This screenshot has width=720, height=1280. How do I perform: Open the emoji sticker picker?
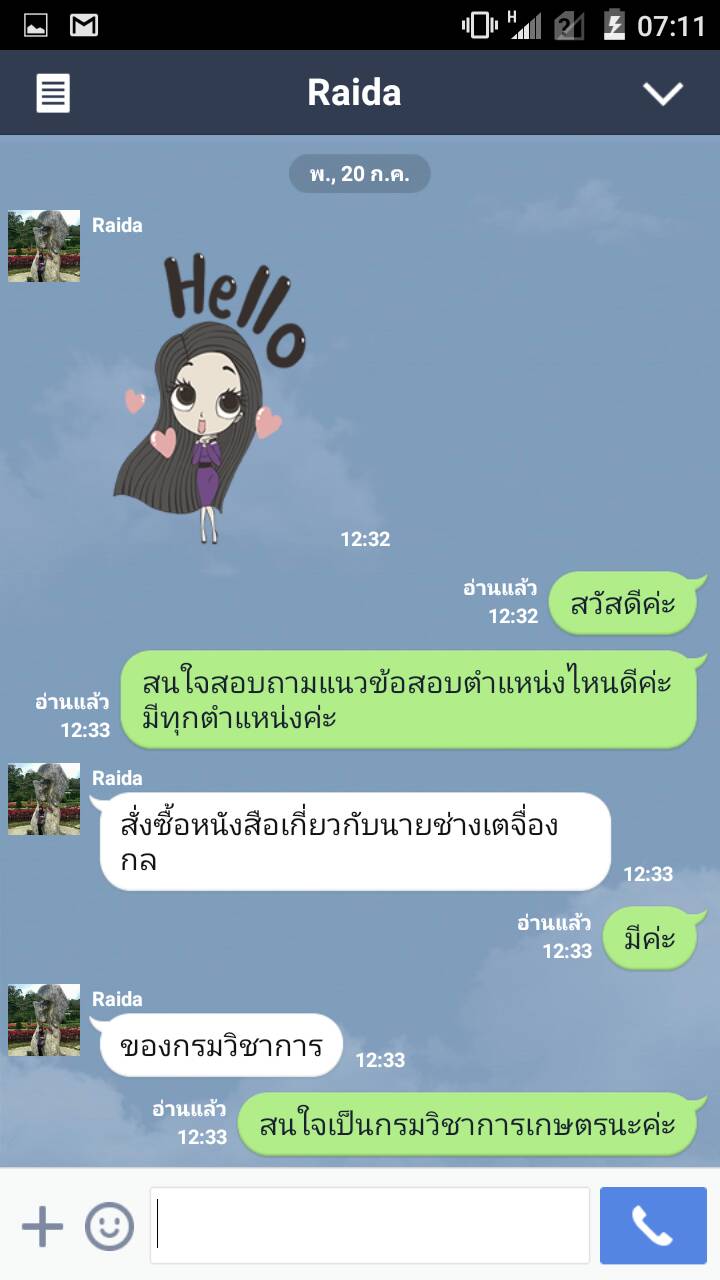coord(109,1226)
